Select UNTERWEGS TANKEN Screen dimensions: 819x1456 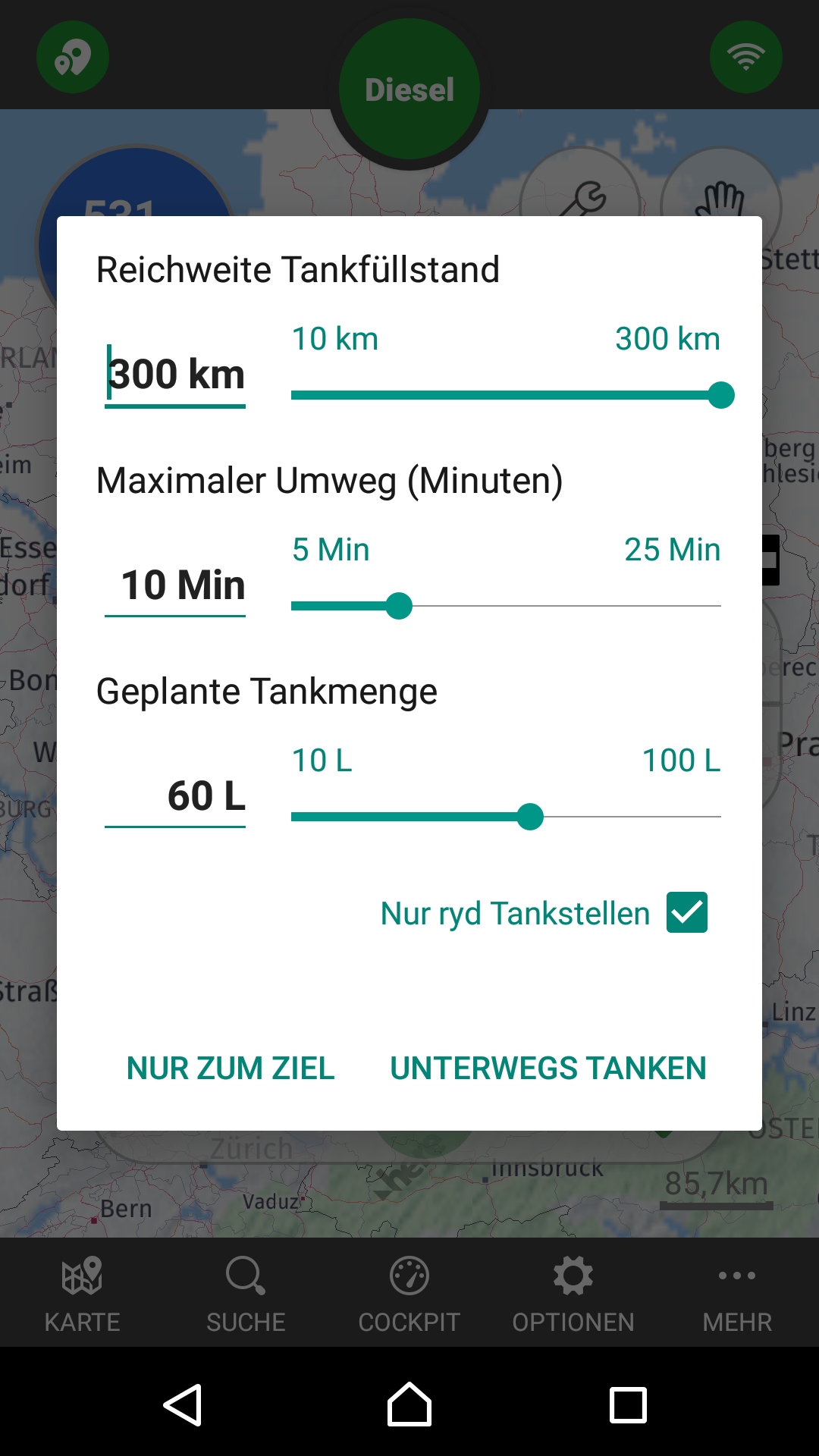[548, 1068]
